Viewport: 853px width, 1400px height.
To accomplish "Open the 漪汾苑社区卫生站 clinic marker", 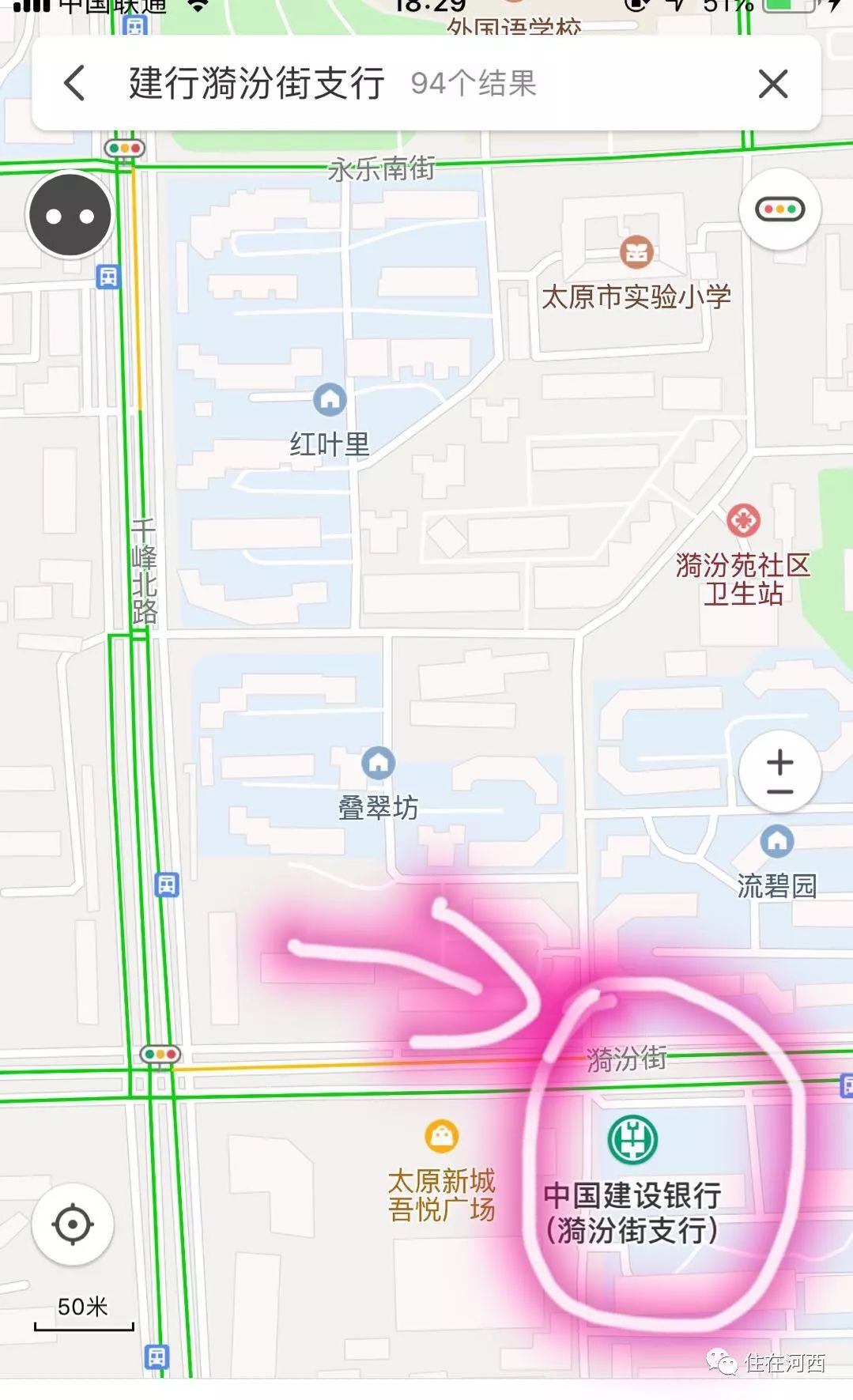I will point(743,520).
